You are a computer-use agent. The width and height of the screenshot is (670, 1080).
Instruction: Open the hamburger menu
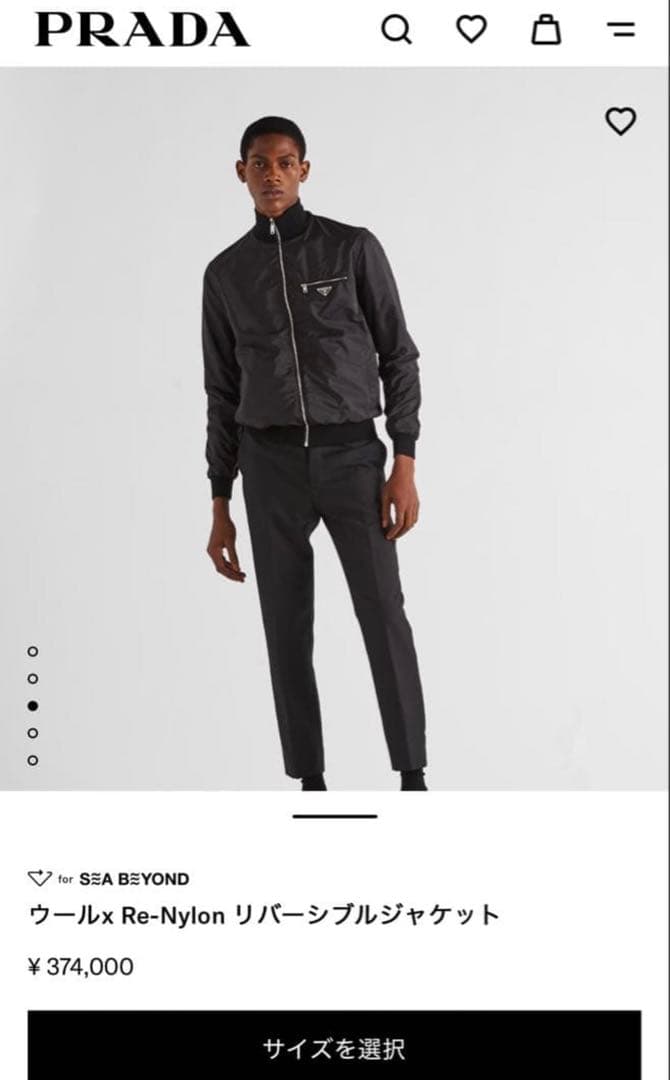pyautogui.click(x=621, y=31)
